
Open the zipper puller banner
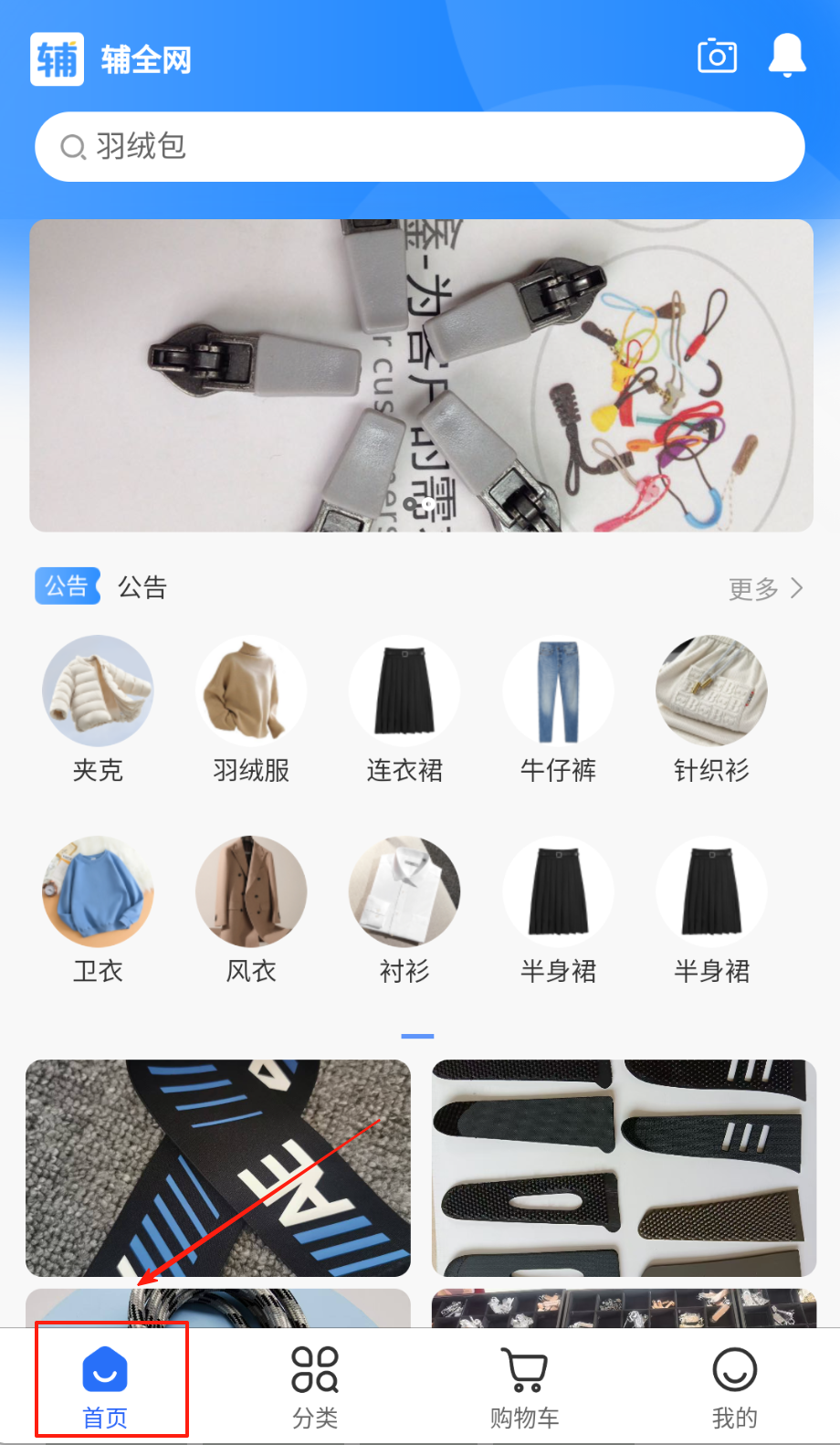(421, 375)
